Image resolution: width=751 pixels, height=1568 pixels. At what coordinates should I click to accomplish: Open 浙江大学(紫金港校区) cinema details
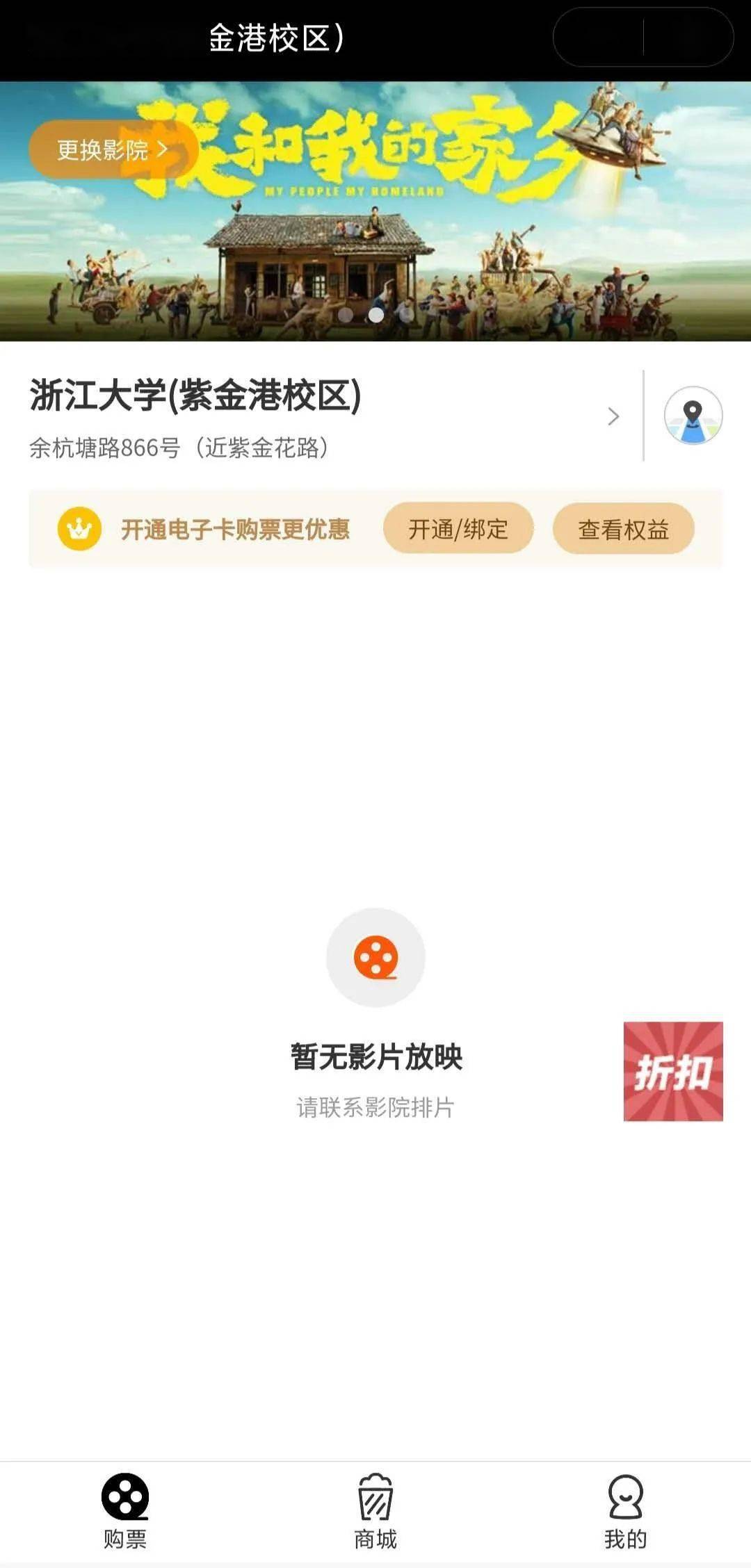[320, 416]
